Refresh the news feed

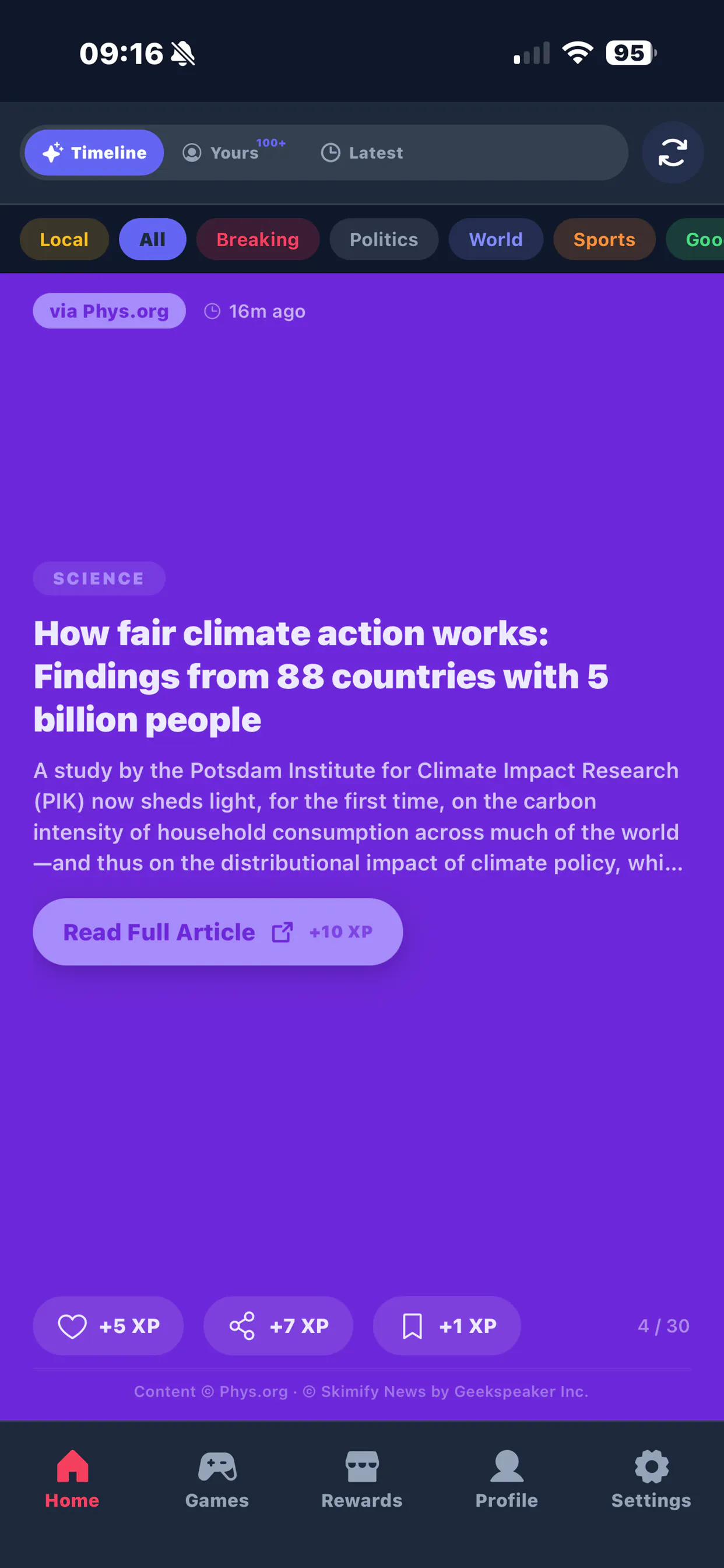click(672, 153)
